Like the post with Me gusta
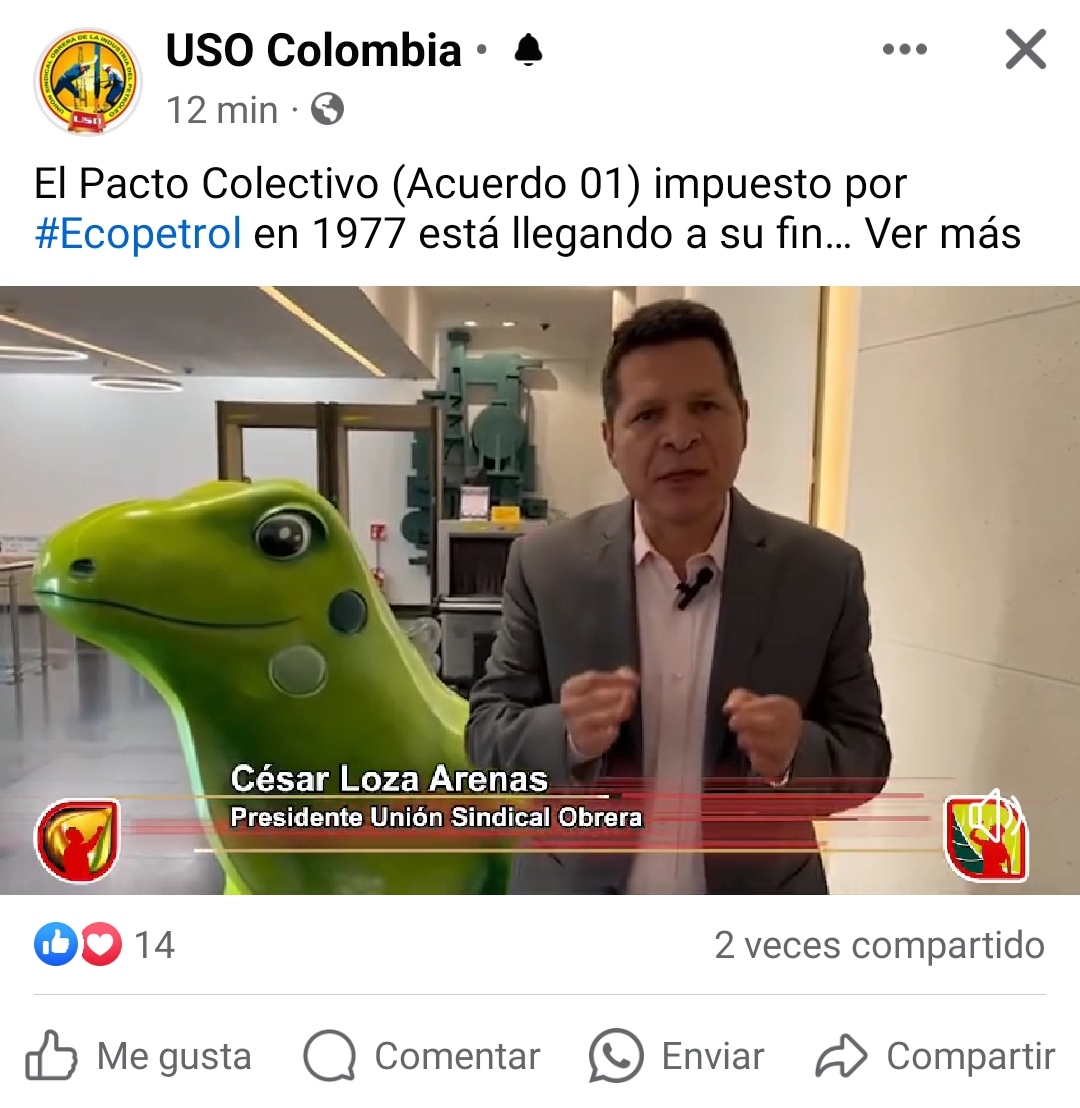Viewport: 1080px width, 1108px height. (x=139, y=1057)
